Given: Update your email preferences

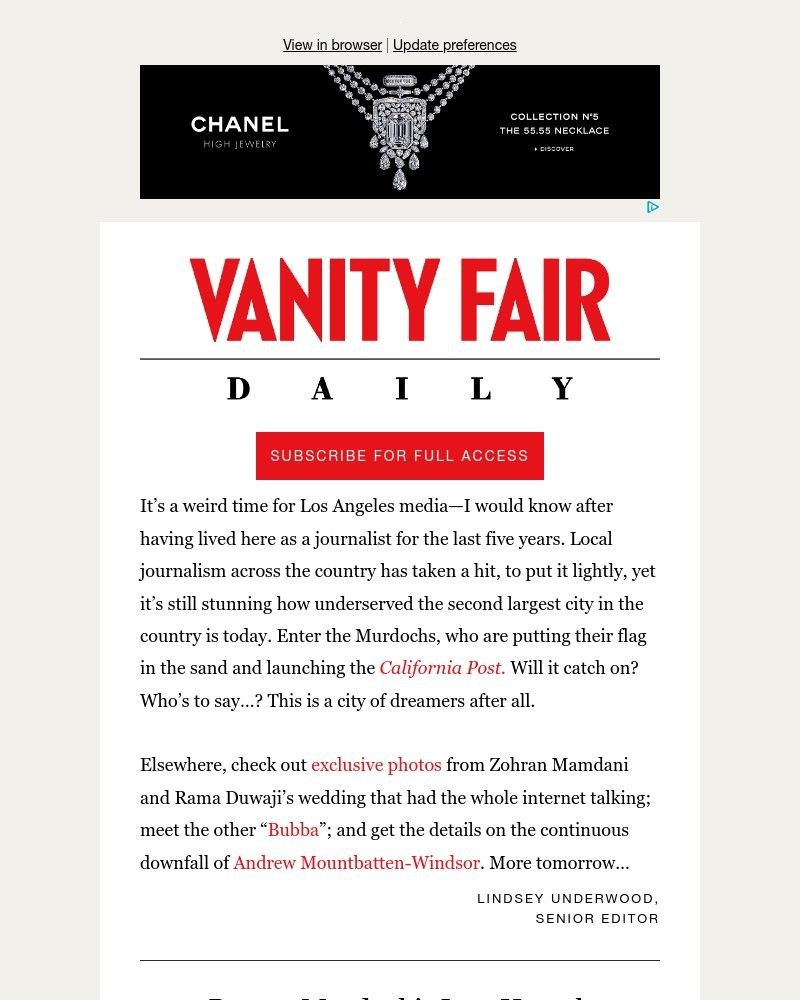Looking at the screenshot, I should pyautogui.click(x=455, y=45).
